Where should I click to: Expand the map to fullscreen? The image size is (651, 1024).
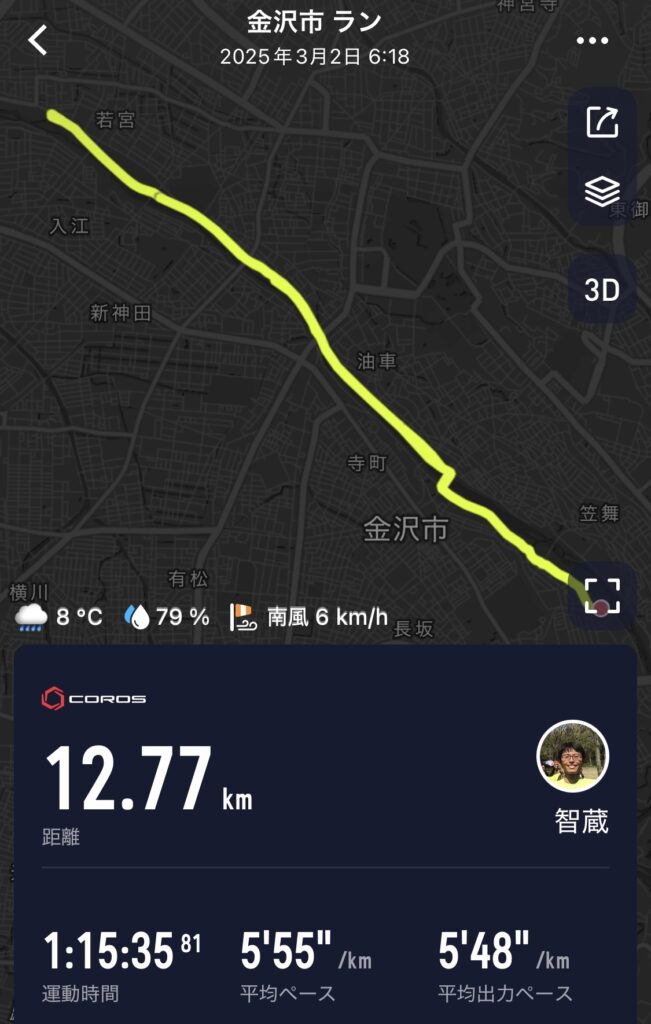pos(602,596)
